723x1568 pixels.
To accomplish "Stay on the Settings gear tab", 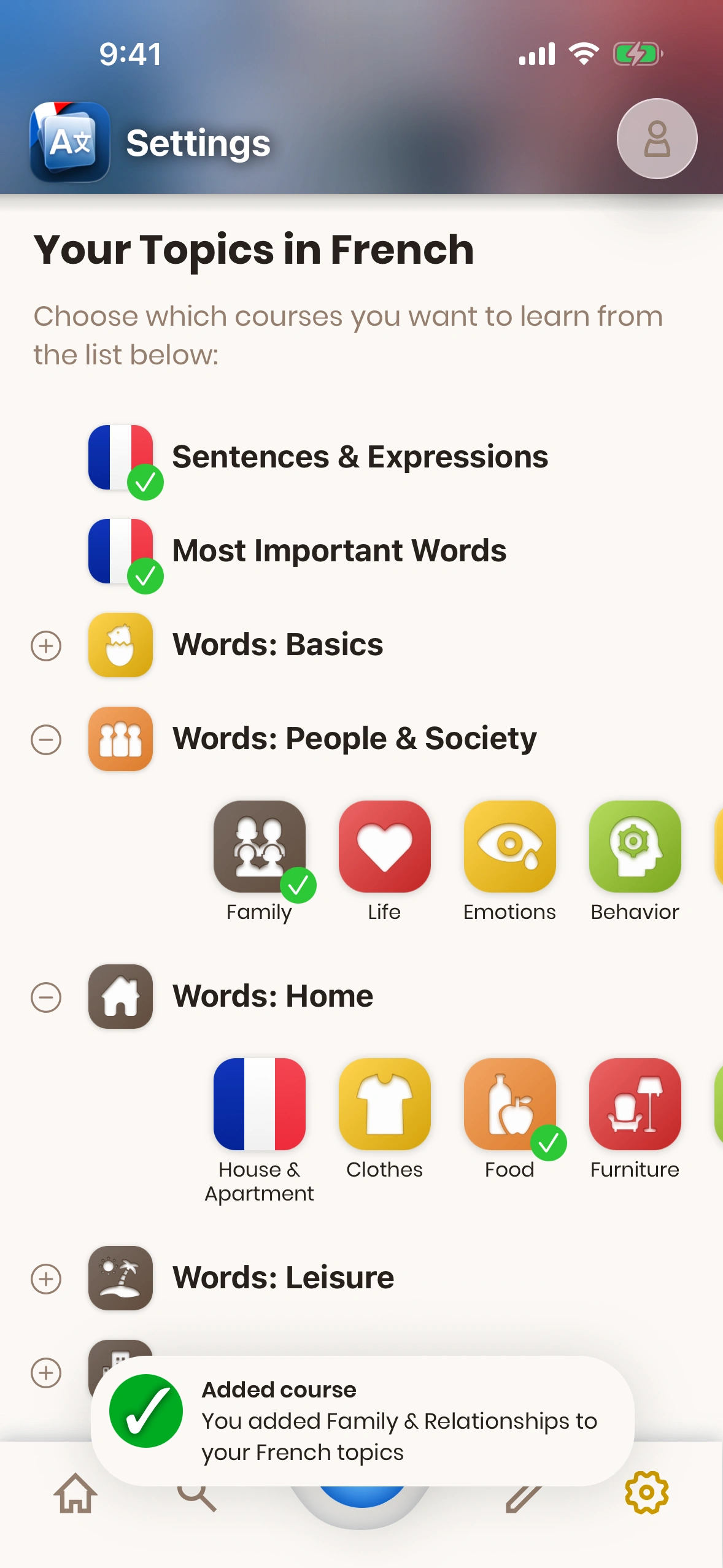I will click(x=646, y=1493).
